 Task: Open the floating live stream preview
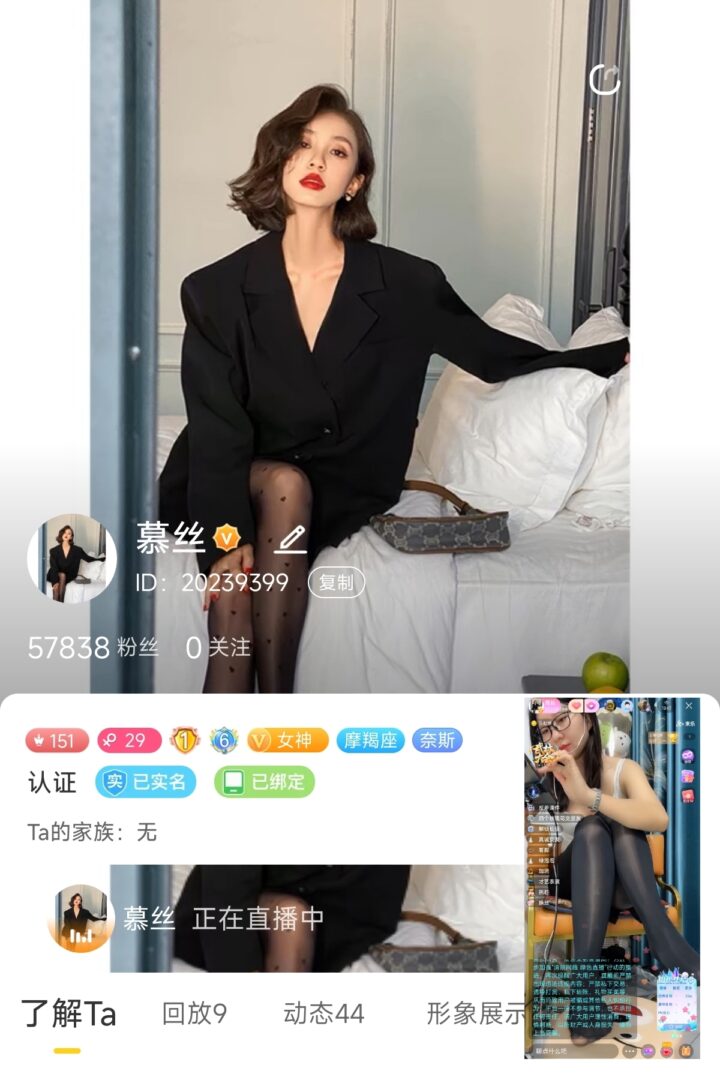point(612,880)
